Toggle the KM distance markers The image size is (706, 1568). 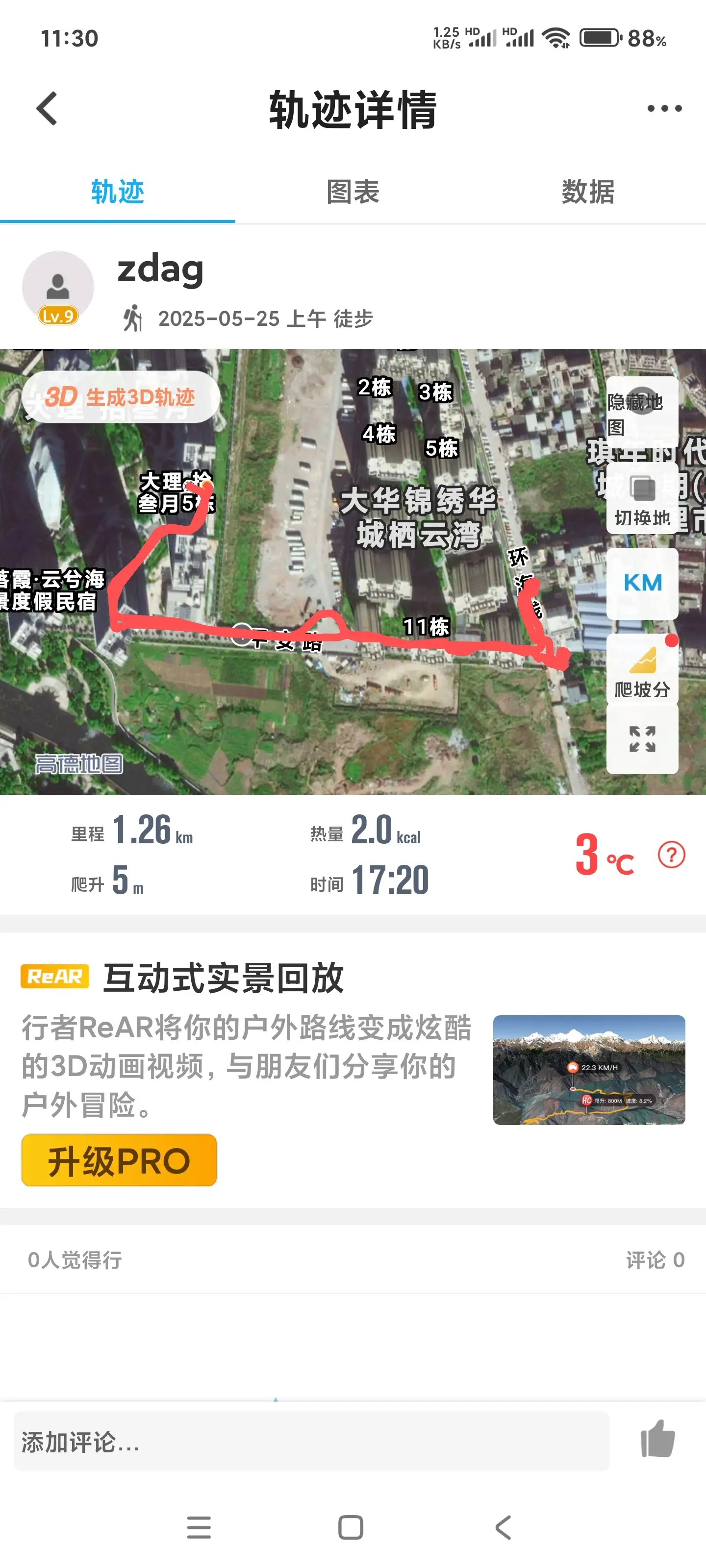642,583
